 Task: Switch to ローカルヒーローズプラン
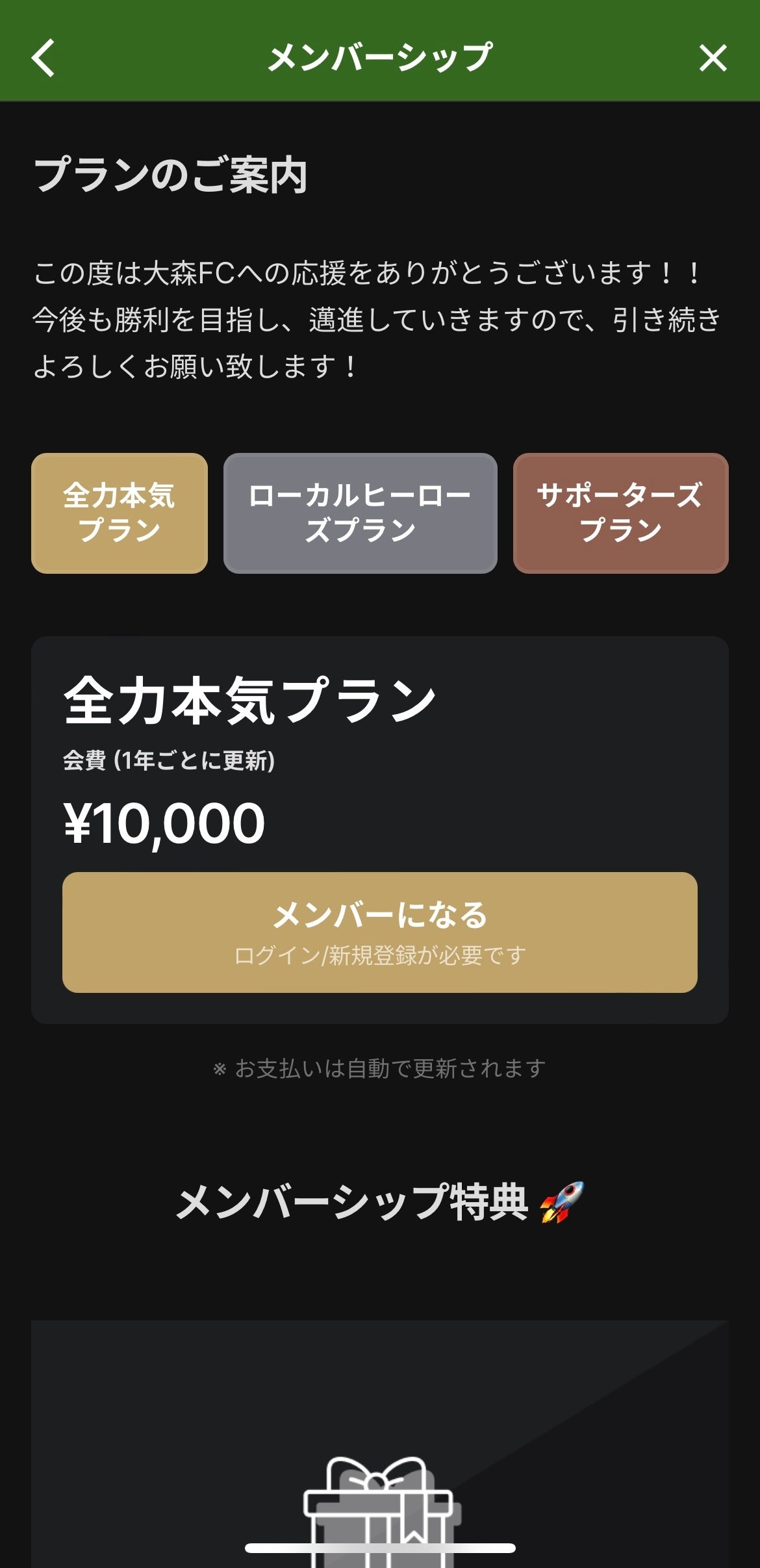point(360,513)
